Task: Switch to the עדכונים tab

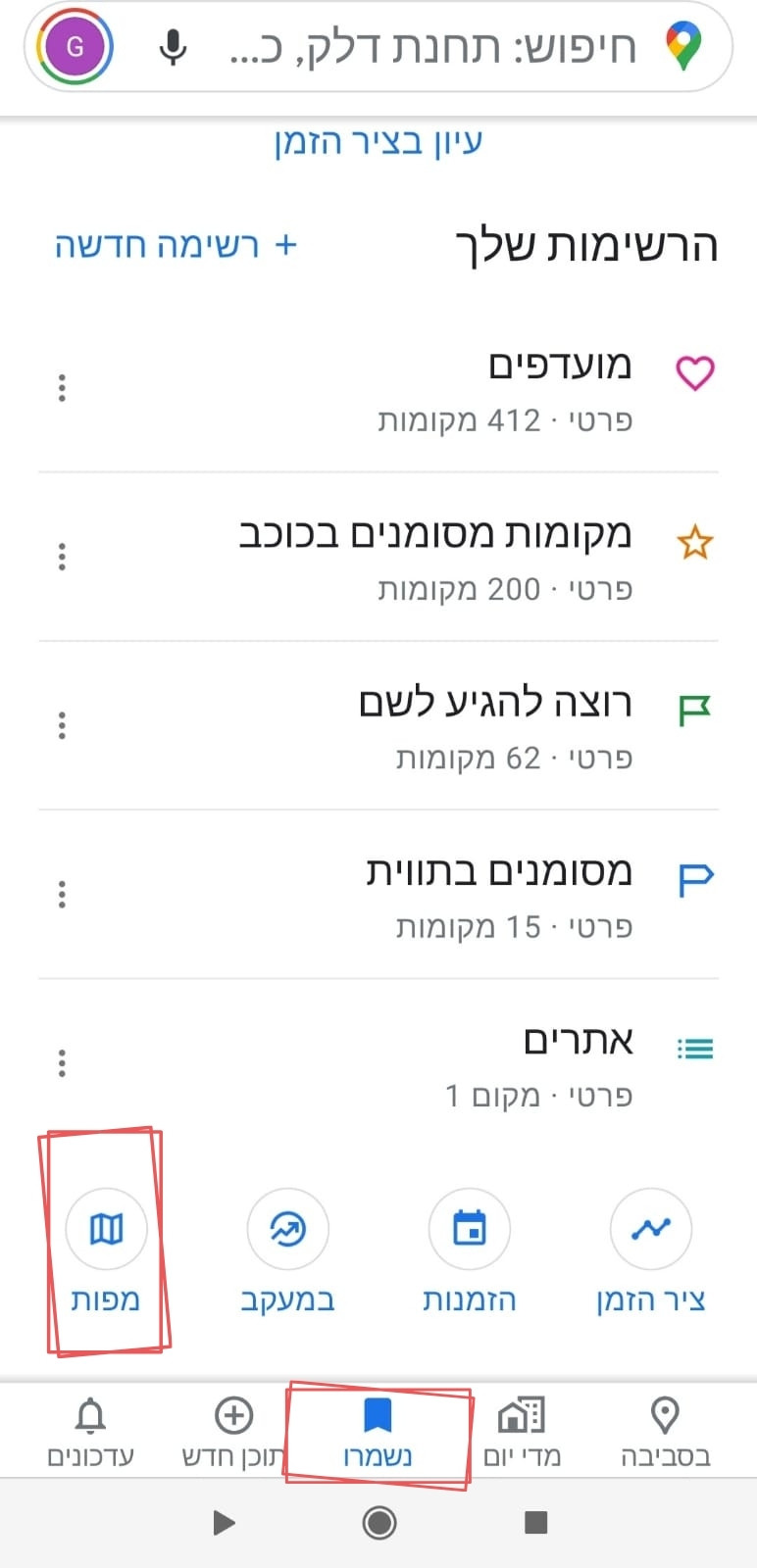Action: tap(90, 1432)
